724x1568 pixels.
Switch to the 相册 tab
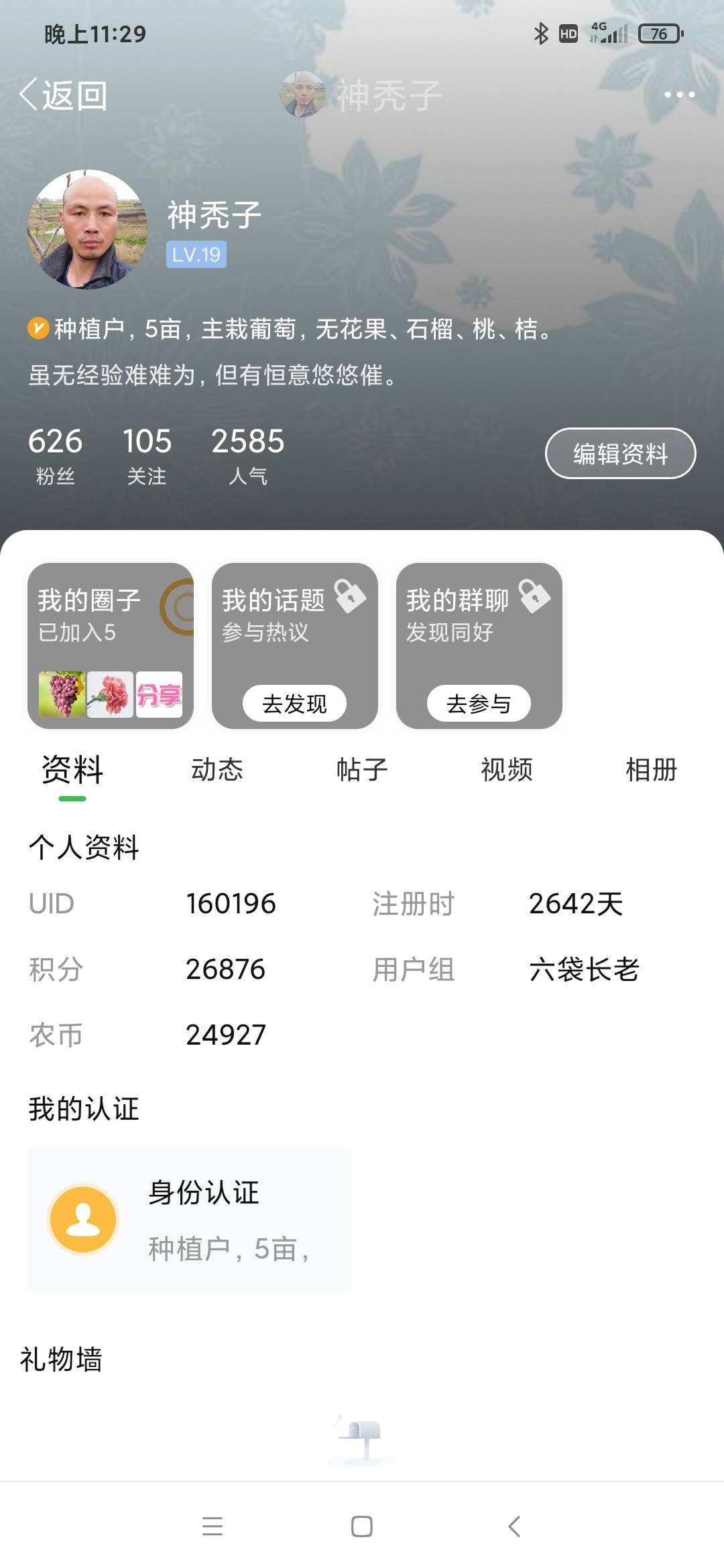click(x=652, y=770)
